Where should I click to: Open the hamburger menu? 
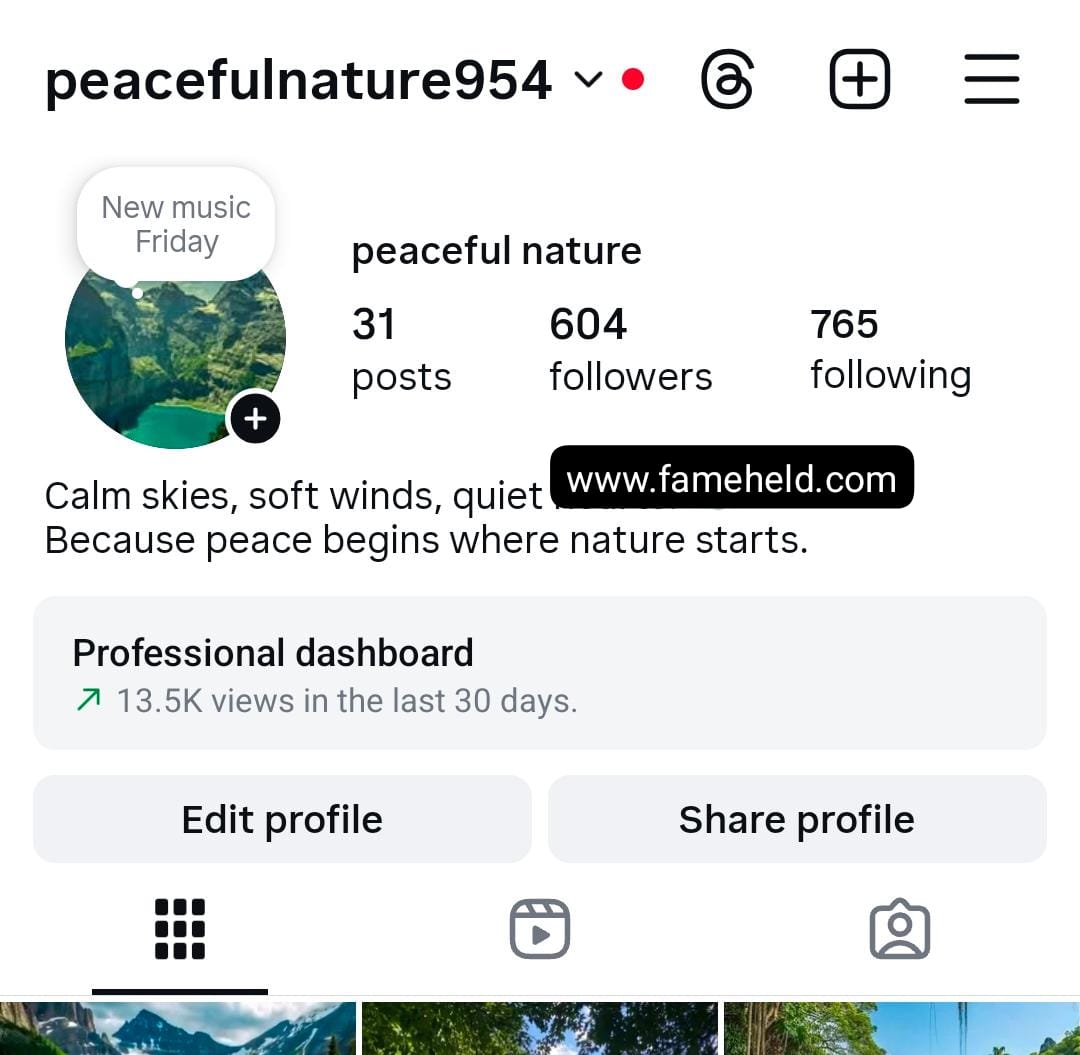(991, 79)
